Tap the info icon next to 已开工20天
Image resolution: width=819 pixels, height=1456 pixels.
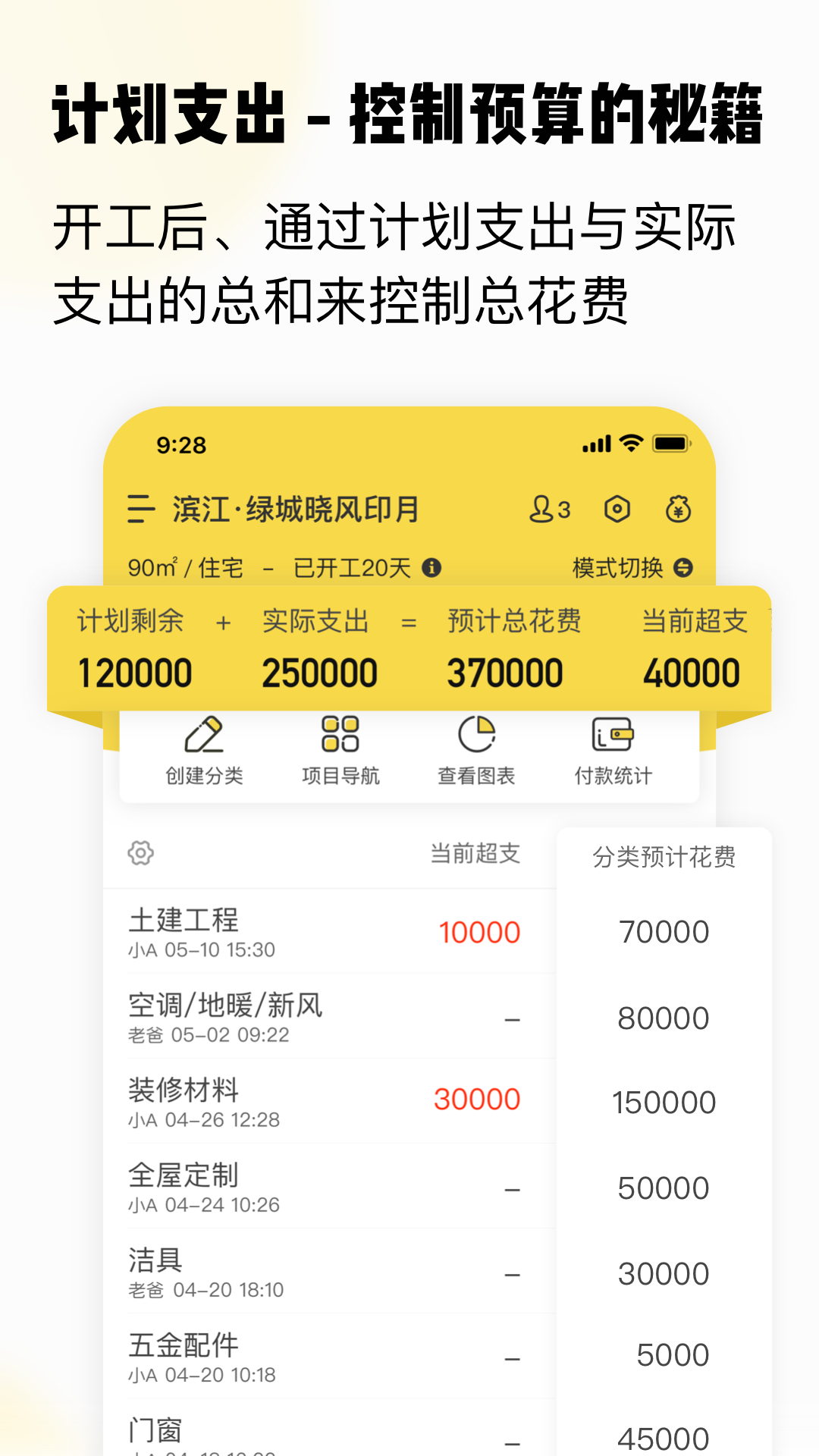coord(431,567)
